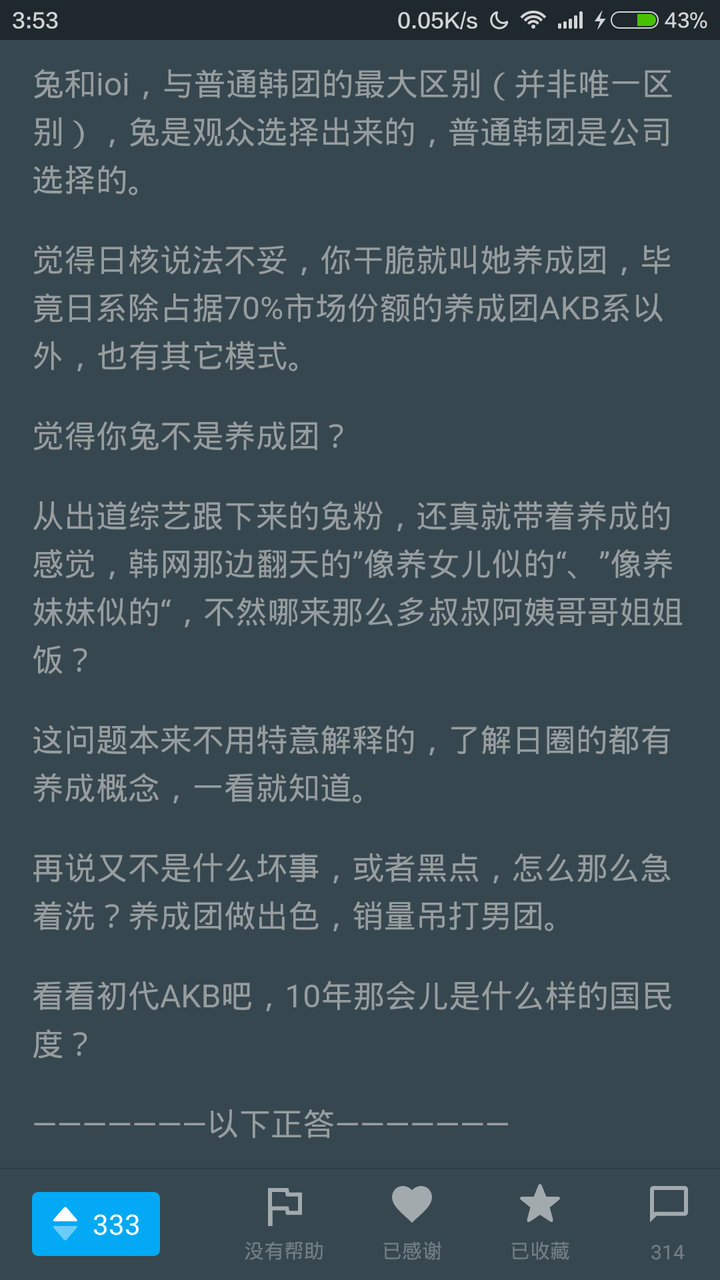Tap the blue 333 vote count button

pyautogui.click(x=95, y=1223)
